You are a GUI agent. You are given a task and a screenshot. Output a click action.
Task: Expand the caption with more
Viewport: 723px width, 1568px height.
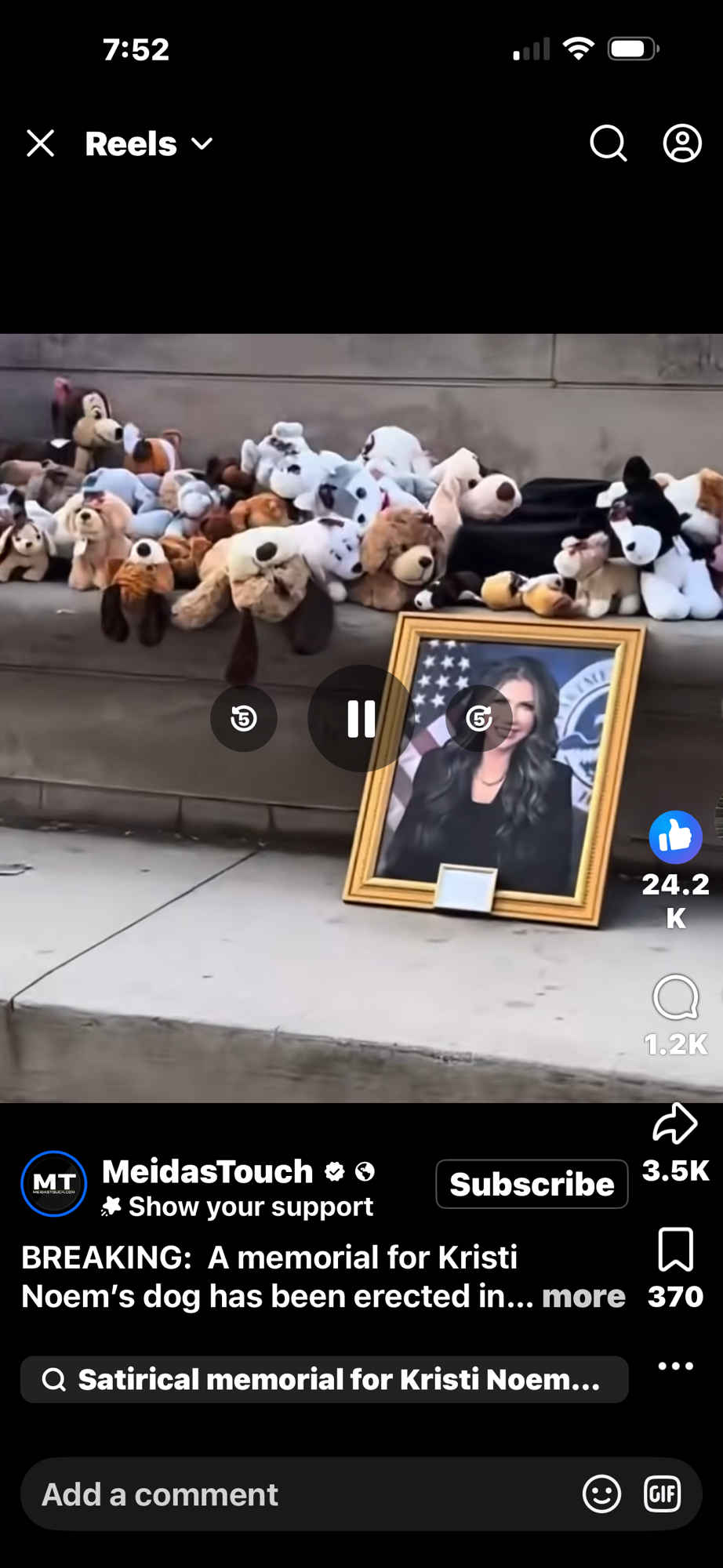click(583, 1297)
